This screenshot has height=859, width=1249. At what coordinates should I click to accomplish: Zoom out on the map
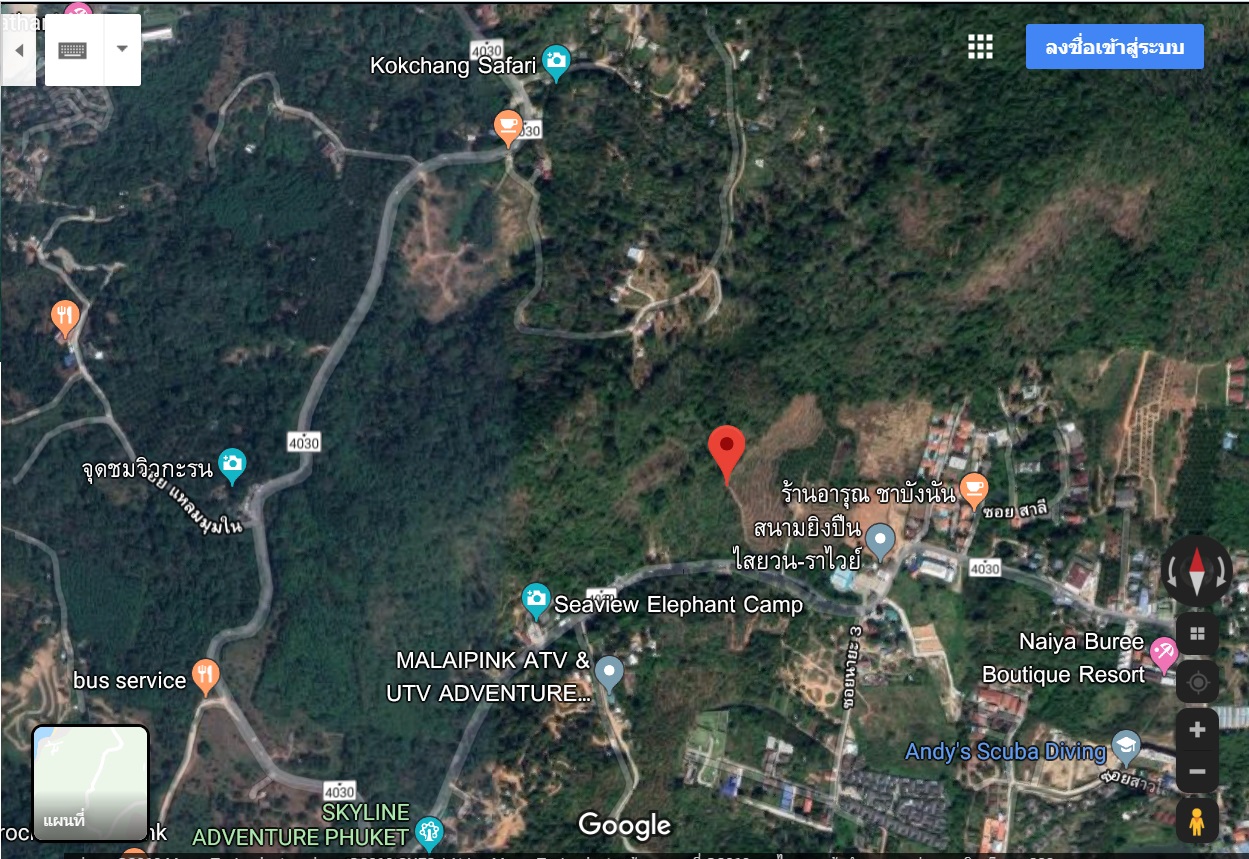(x=1197, y=772)
